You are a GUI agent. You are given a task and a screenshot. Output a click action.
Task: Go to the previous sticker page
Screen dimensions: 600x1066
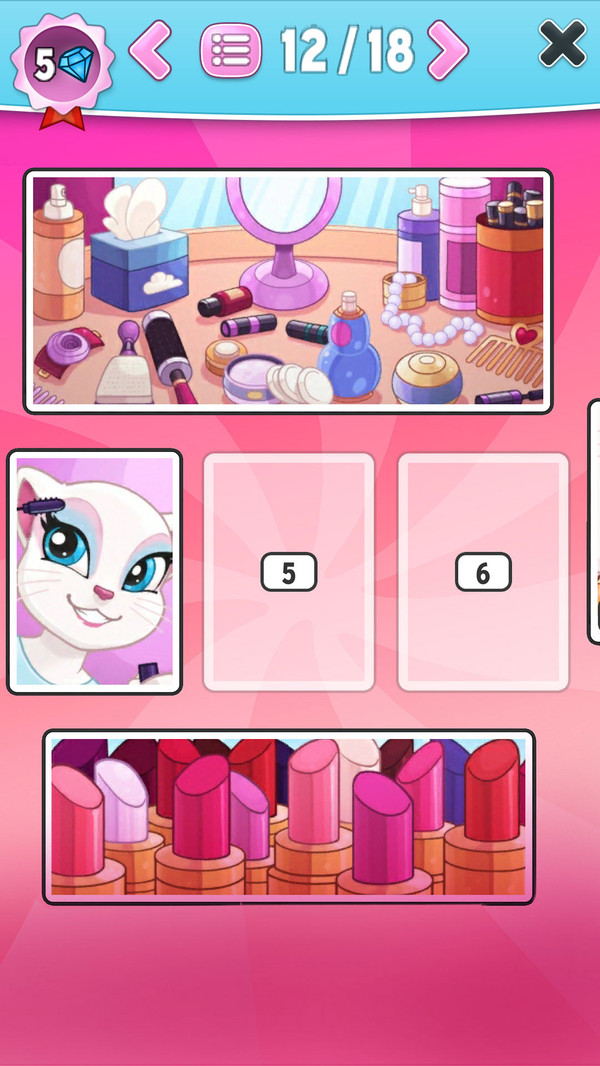[151, 49]
